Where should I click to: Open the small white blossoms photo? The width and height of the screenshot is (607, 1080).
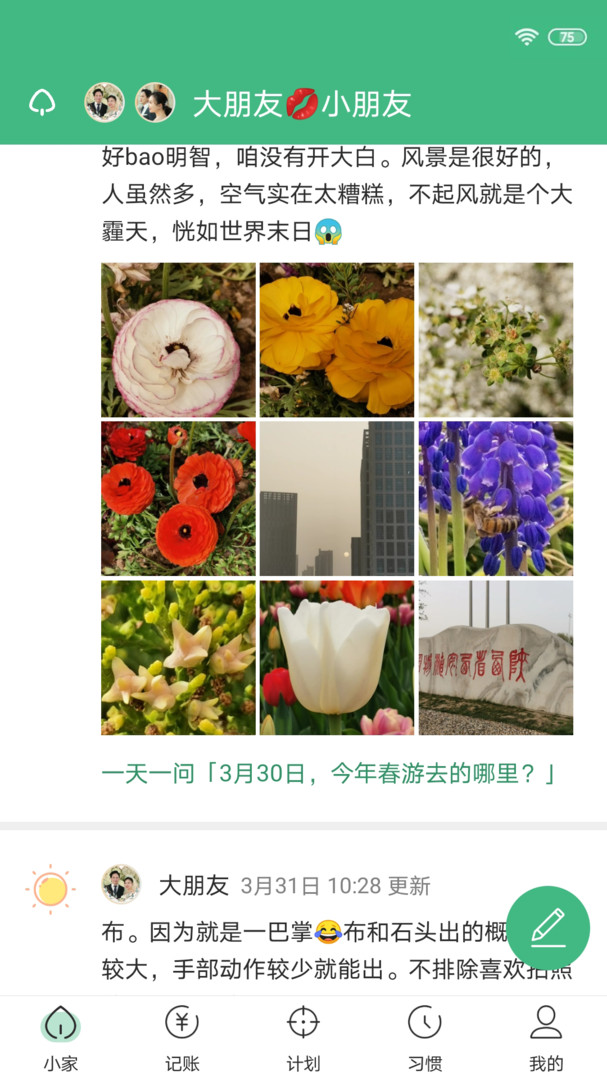495,340
